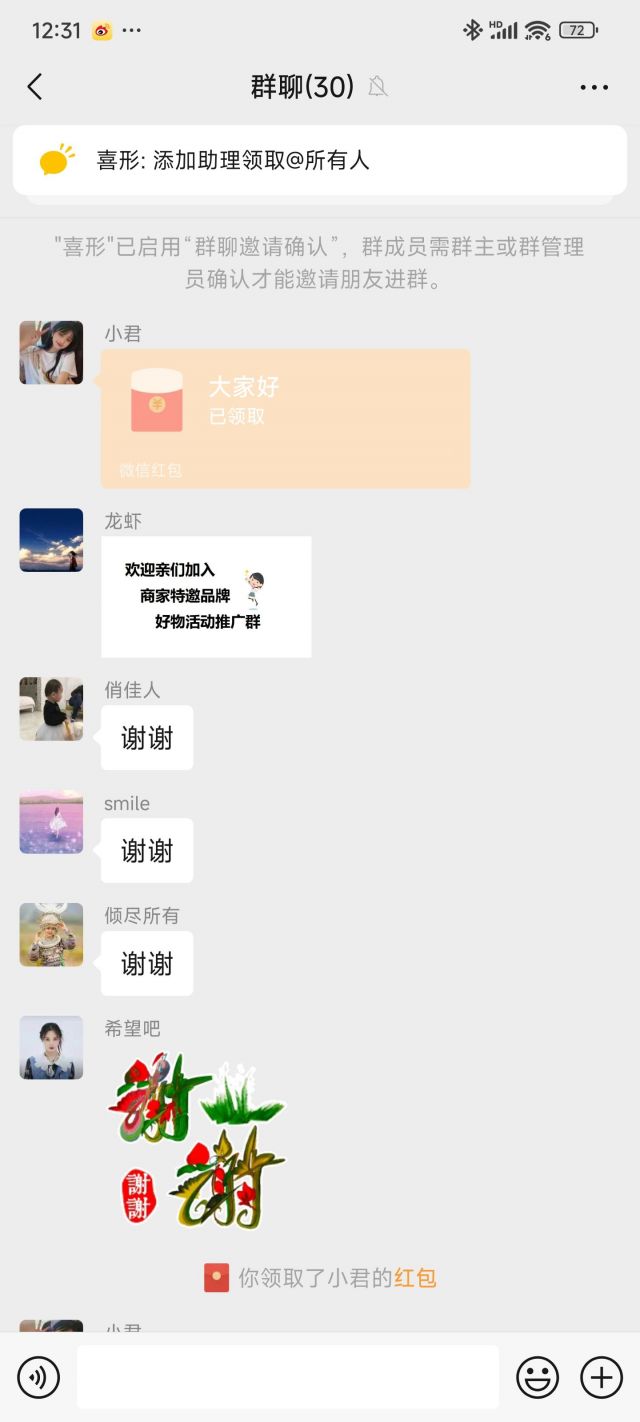Open 希望吧's profile avatar
This screenshot has height=1422, width=640.
51,1047
